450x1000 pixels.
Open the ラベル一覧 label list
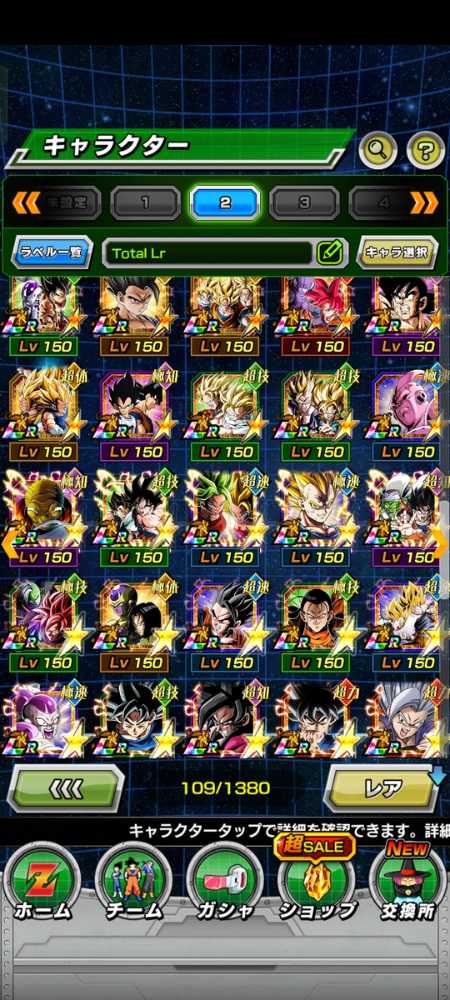pyautogui.click(x=52, y=253)
